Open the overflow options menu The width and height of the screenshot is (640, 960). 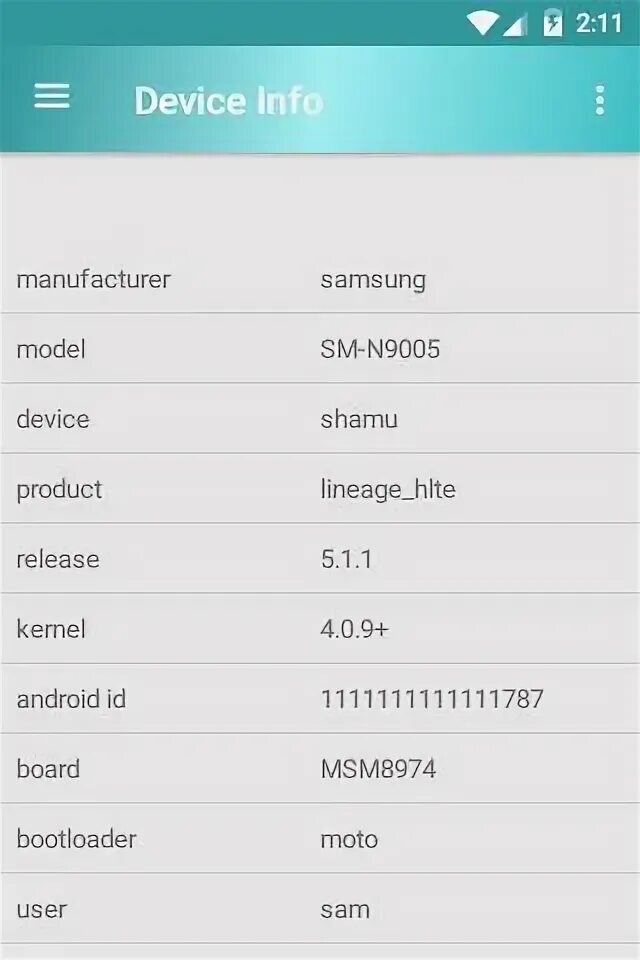[599, 100]
